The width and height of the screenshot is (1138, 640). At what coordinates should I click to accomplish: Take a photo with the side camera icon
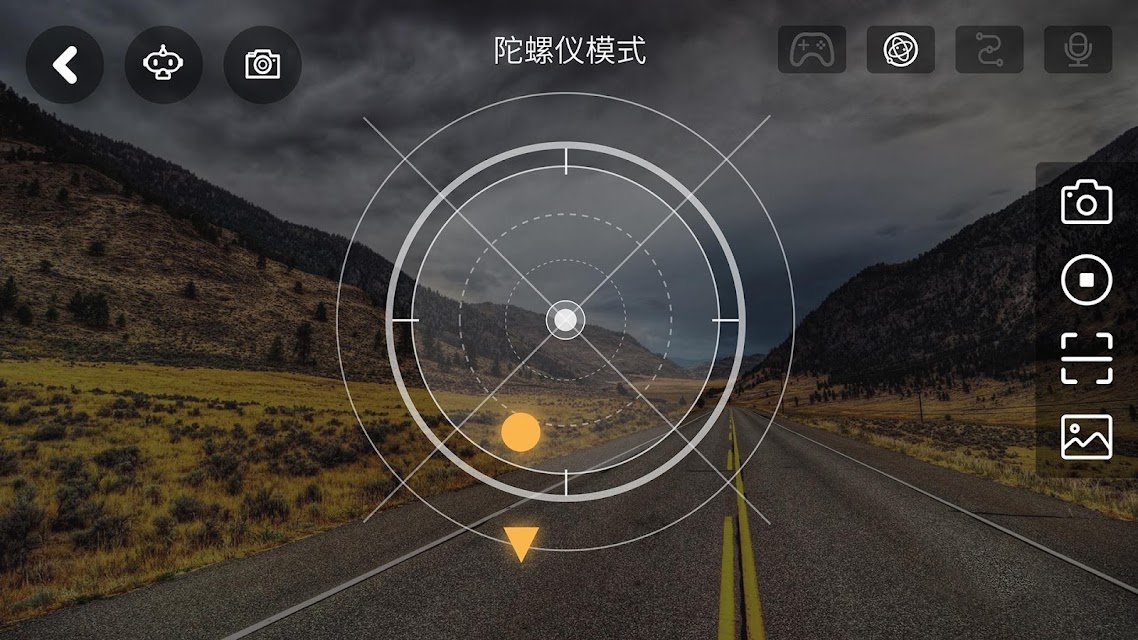pyautogui.click(x=1086, y=202)
